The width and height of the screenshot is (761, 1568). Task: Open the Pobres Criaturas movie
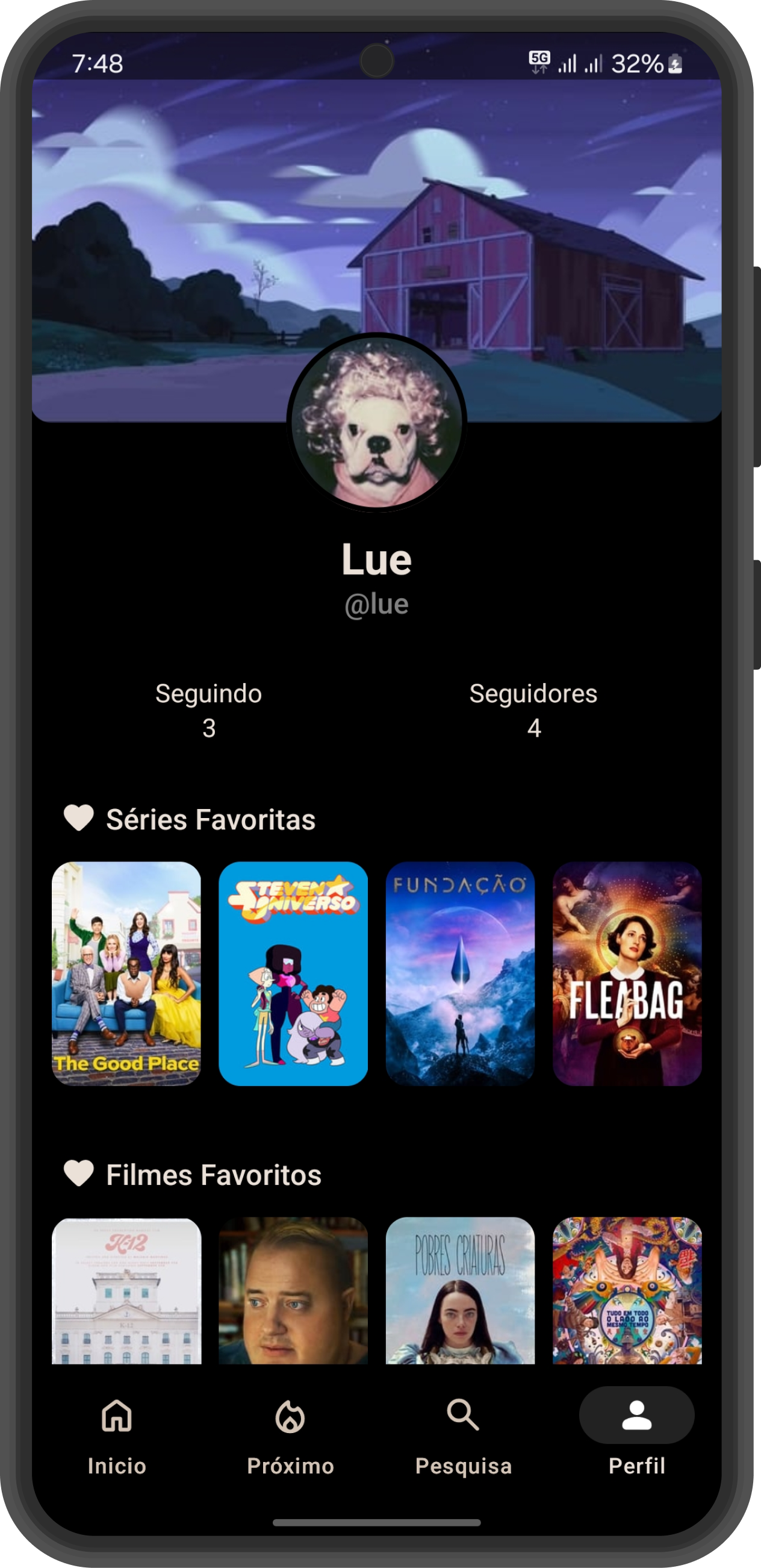click(460, 1290)
